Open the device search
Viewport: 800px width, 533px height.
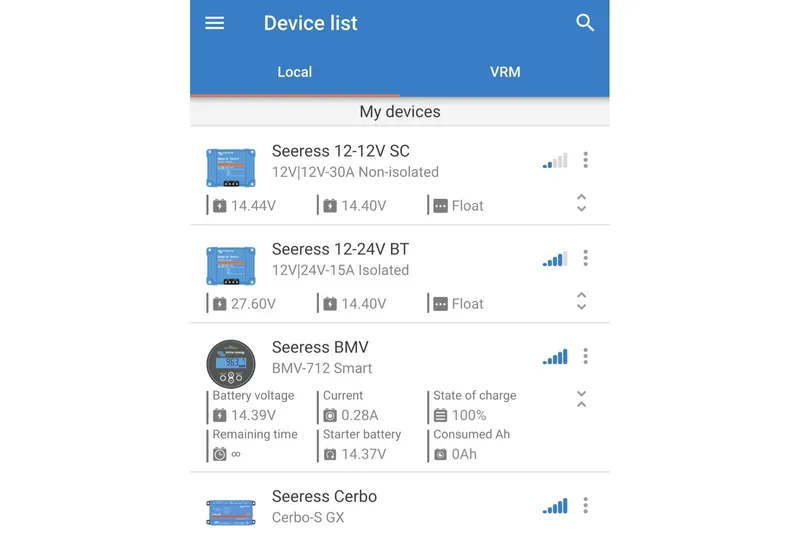coord(585,23)
